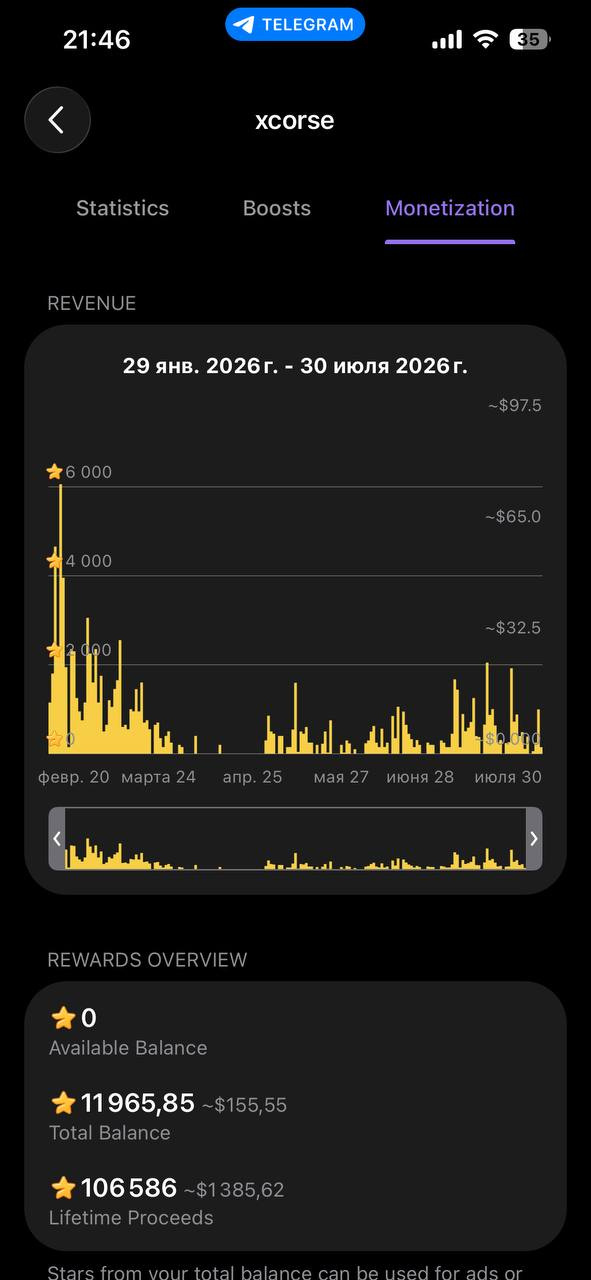Select the Monetization tab

pyautogui.click(x=450, y=208)
